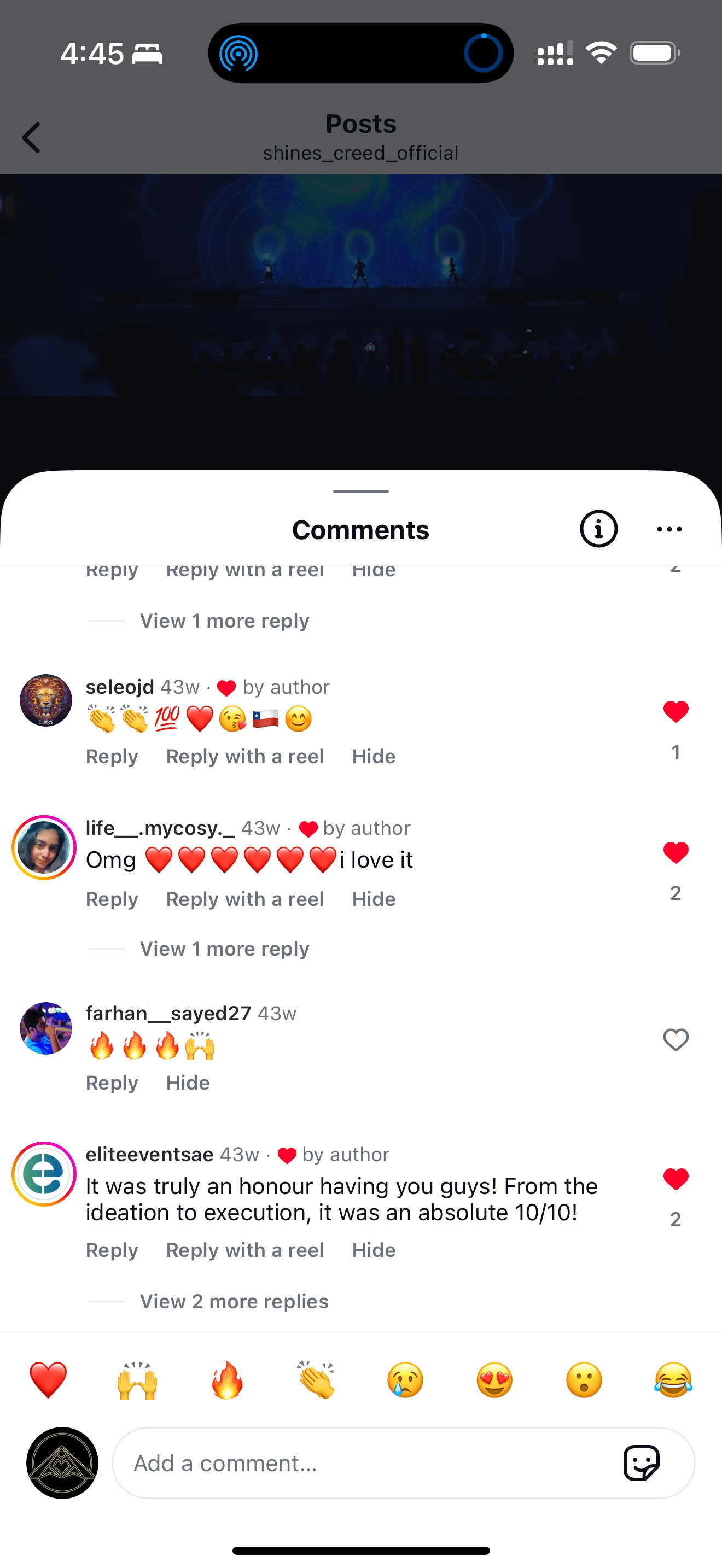Open the comments overflow menu
Image resolution: width=722 pixels, height=1568 pixels.
pyautogui.click(x=669, y=529)
